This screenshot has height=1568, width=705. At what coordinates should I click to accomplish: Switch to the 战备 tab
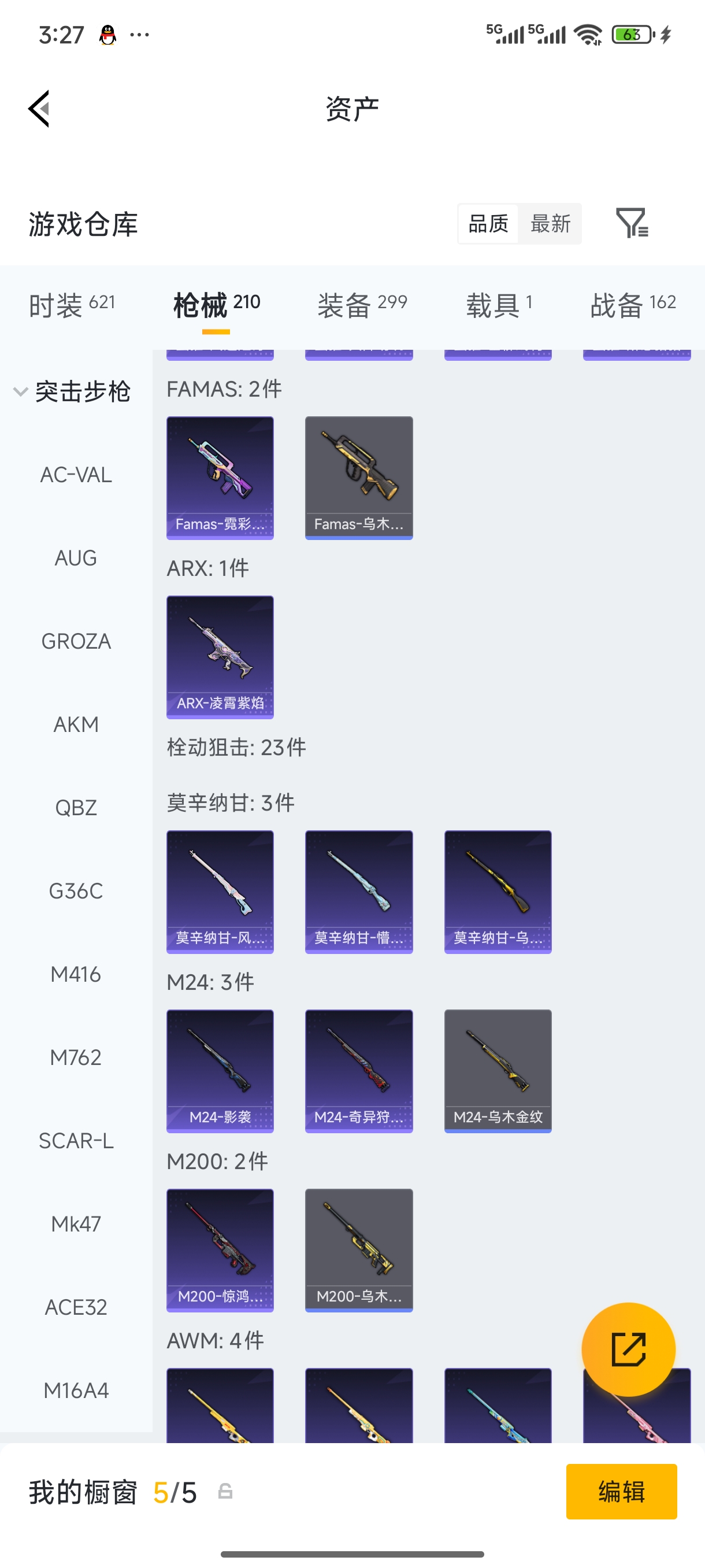click(633, 304)
